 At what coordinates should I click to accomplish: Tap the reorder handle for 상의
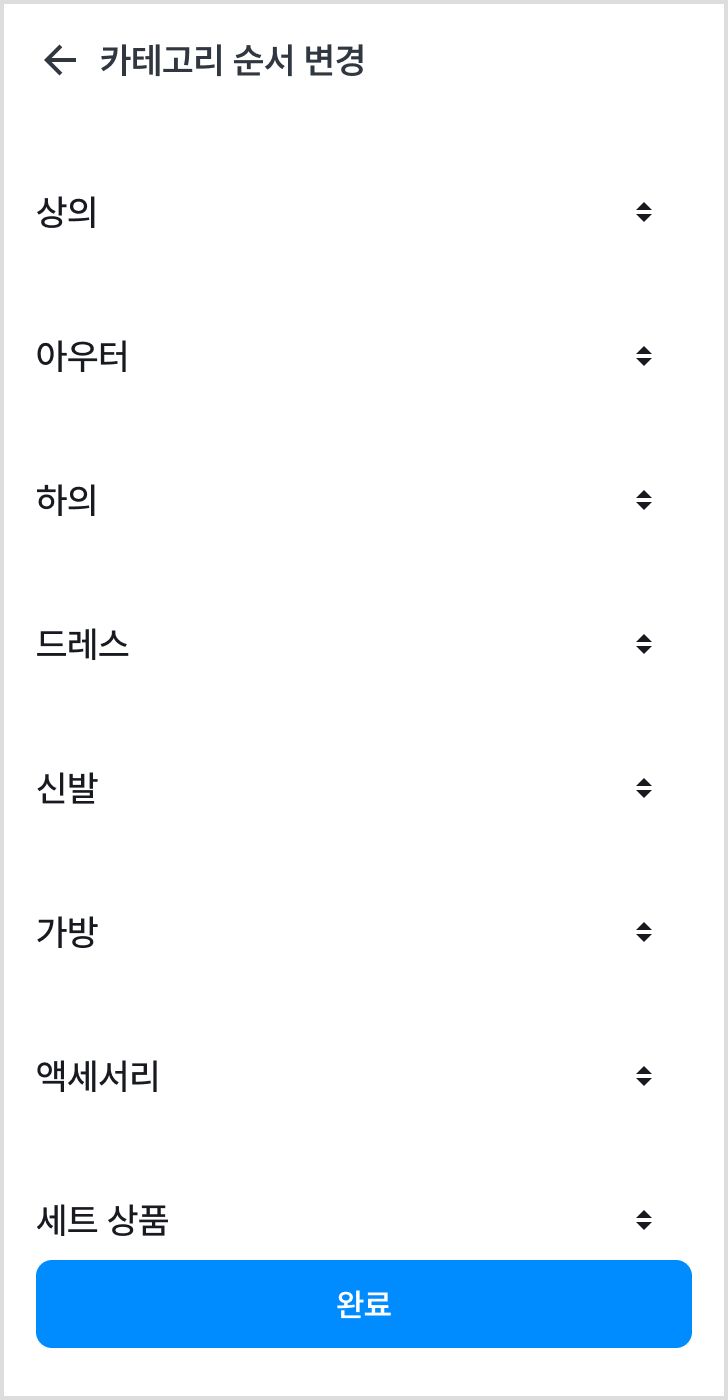click(644, 212)
